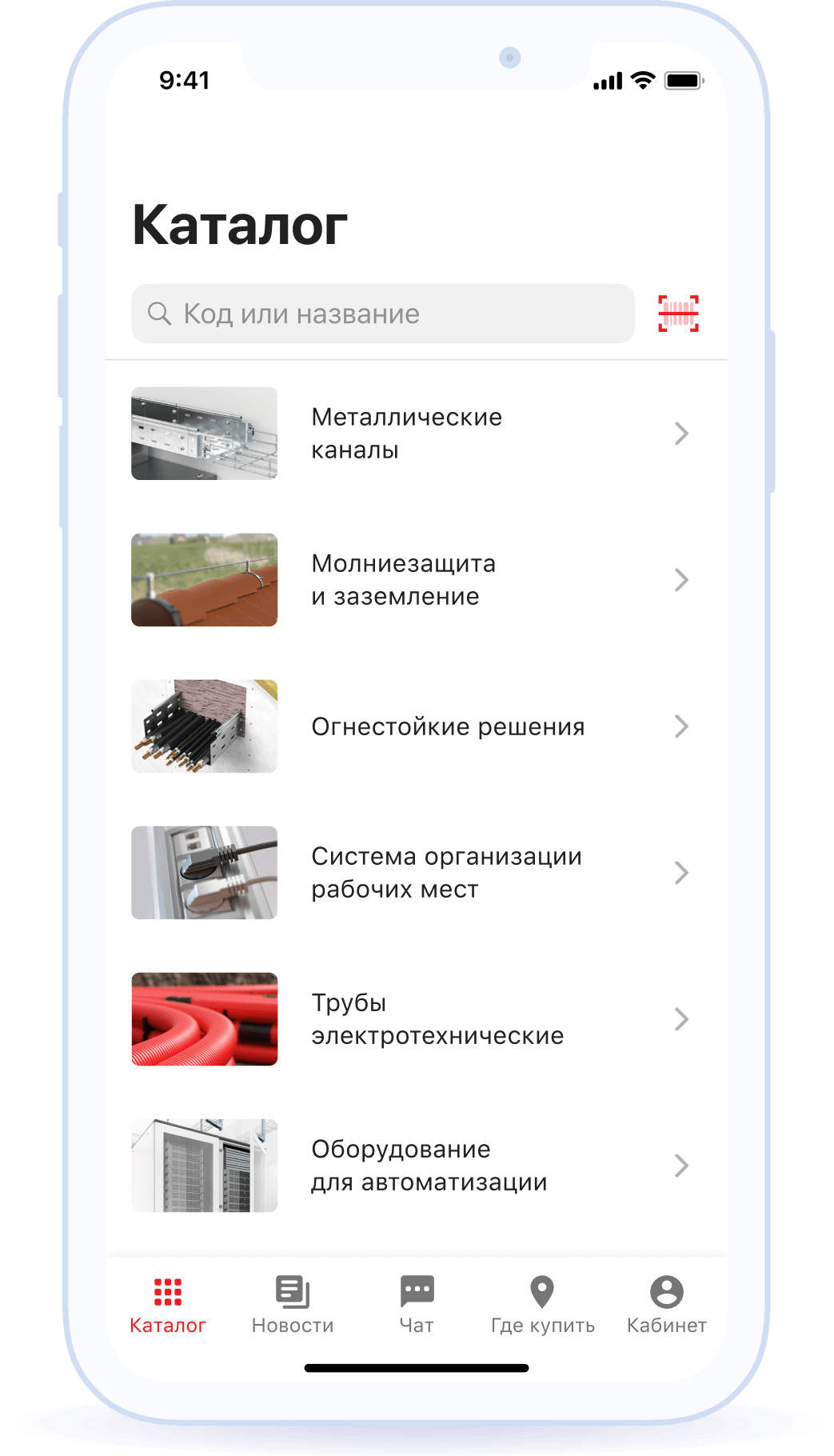This screenshot has height=1456, width=834.
Task: Open Оборудование для автоматизации category
Action: click(416, 1166)
